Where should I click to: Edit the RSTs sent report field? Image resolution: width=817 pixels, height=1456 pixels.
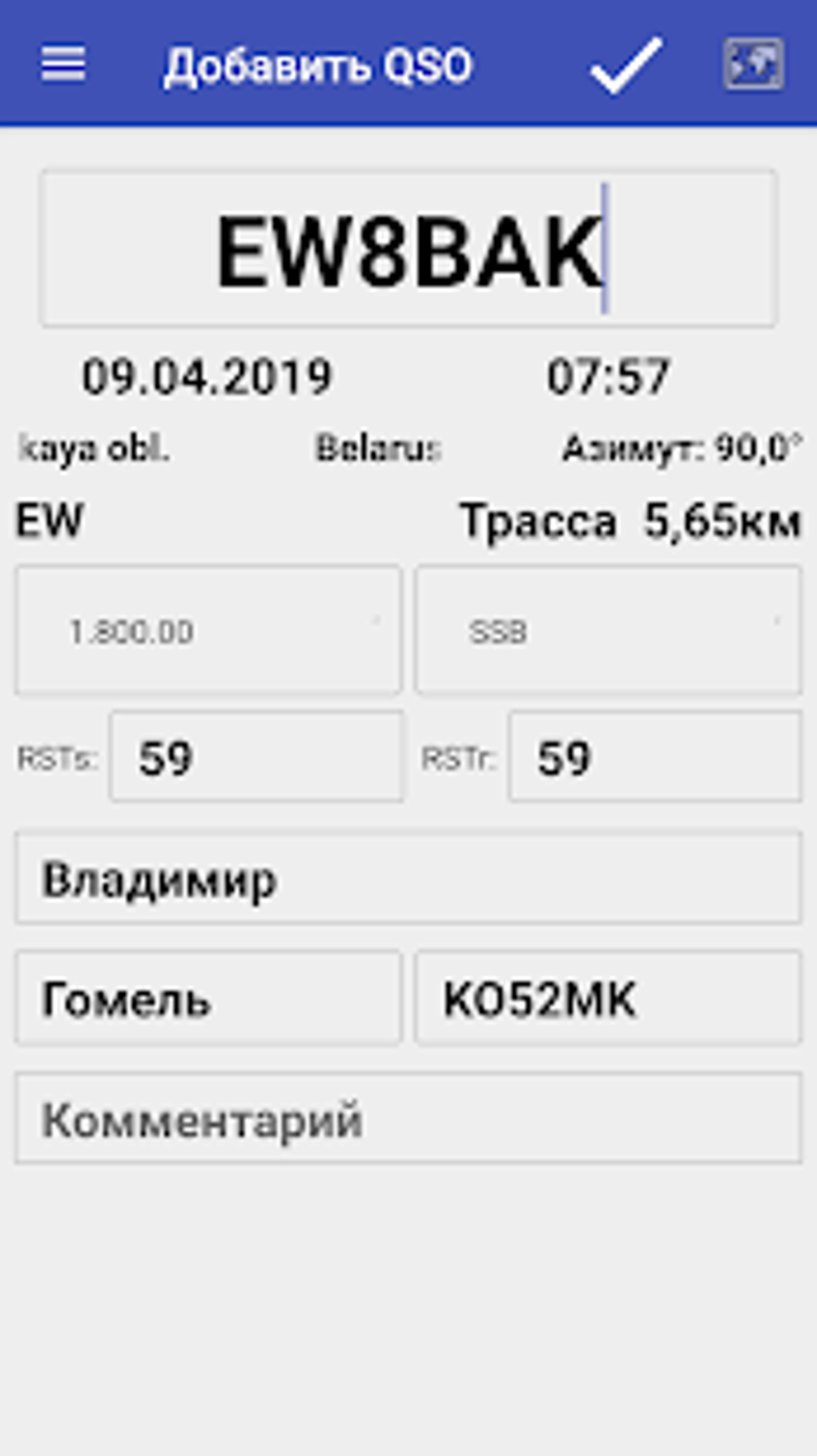pos(256,757)
